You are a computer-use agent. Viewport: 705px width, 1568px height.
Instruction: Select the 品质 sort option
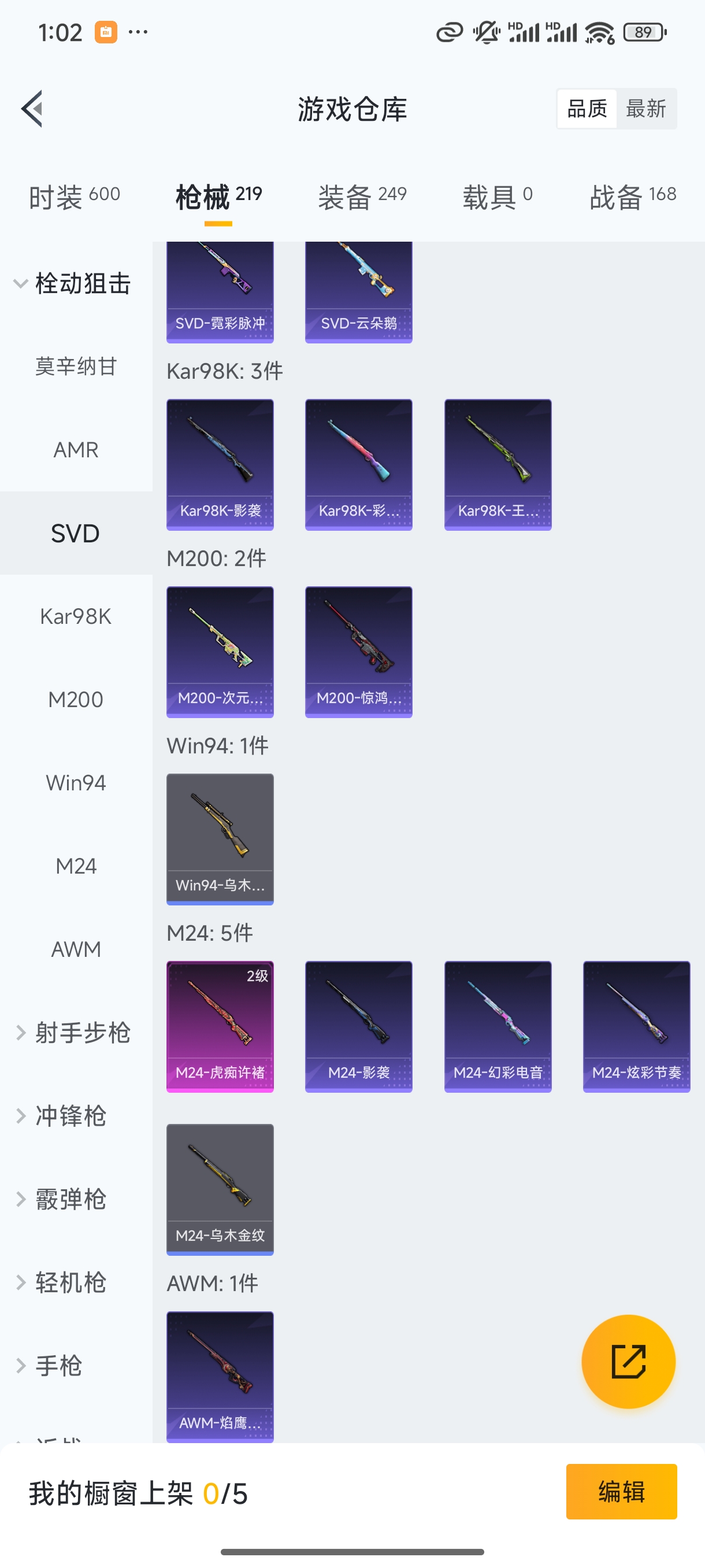[587, 109]
